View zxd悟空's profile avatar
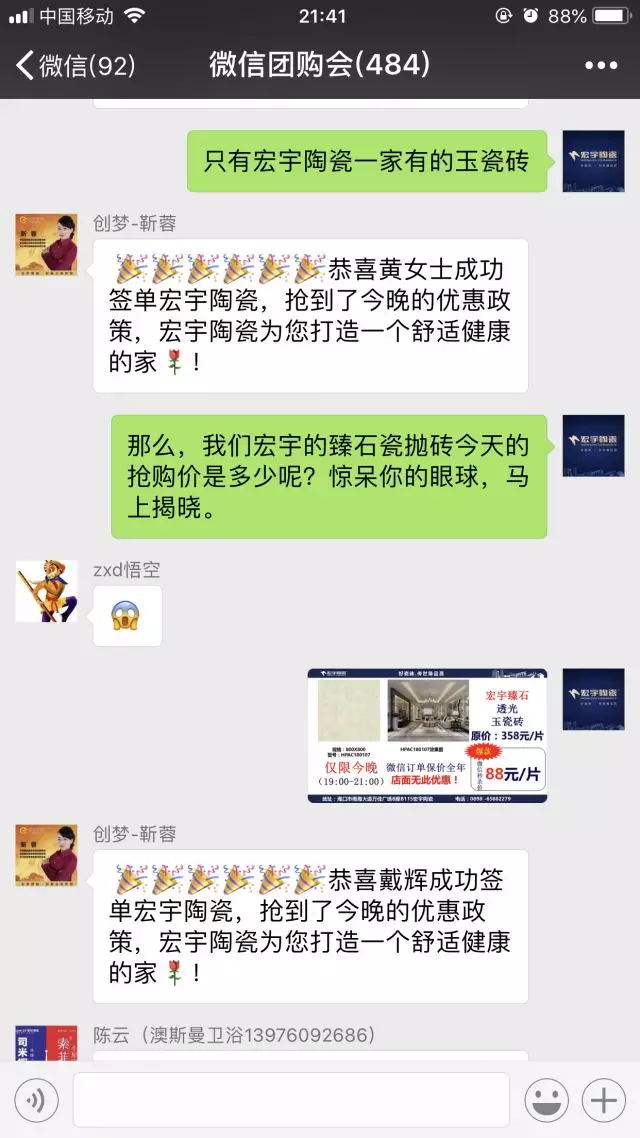This screenshot has height=1138, width=640. tap(47, 590)
